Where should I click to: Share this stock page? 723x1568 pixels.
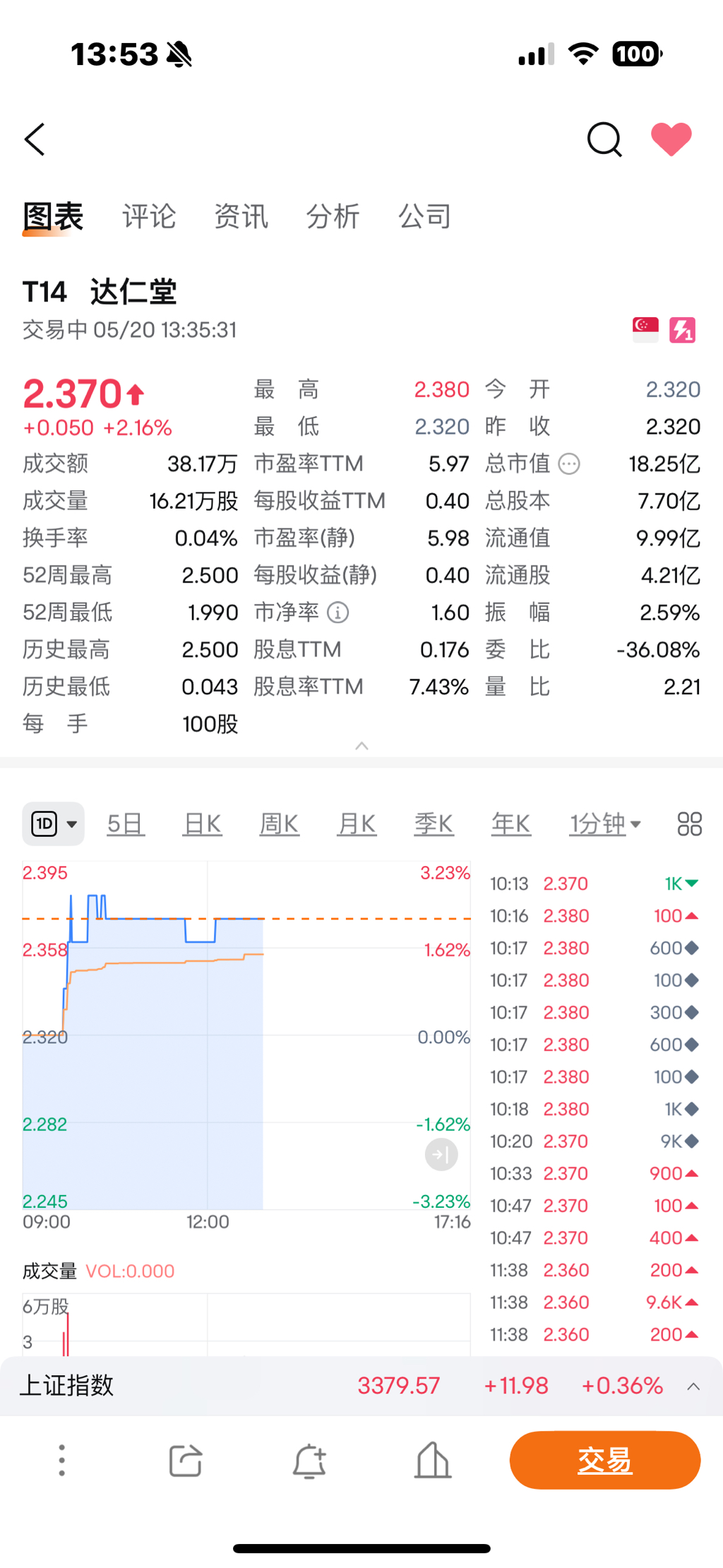(x=186, y=1460)
